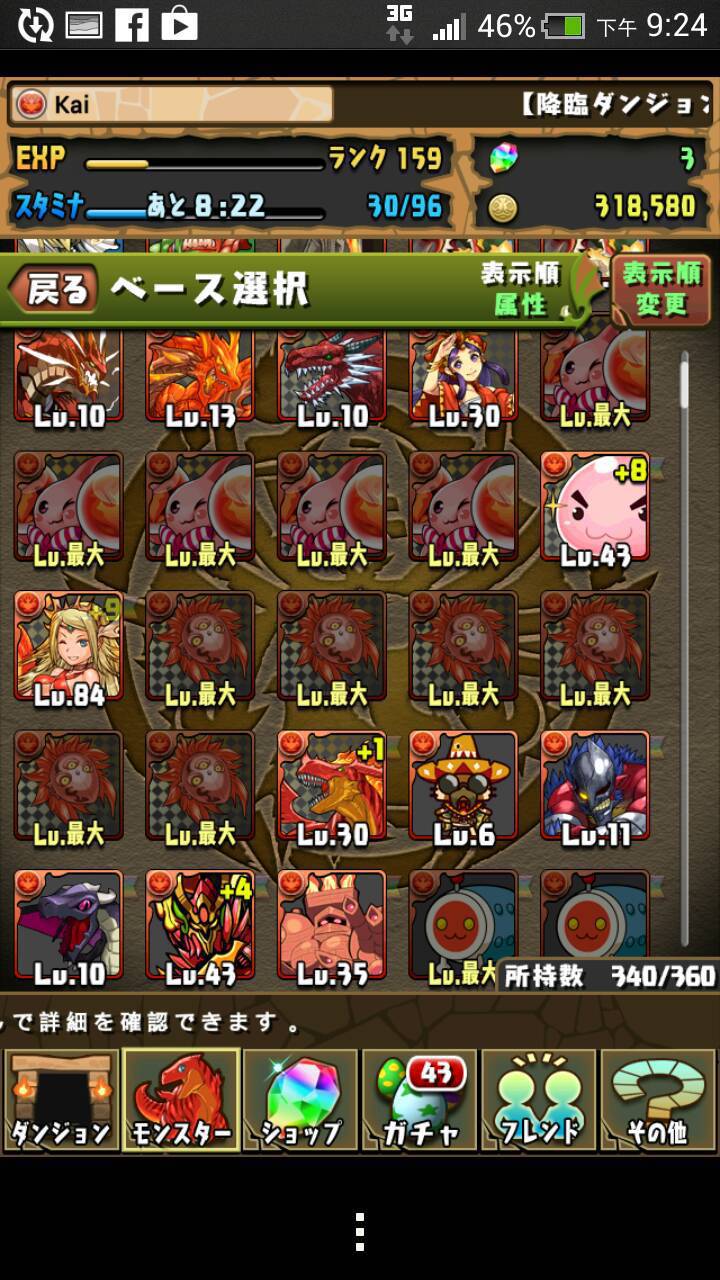Open the ショップ tab
Screen dimensions: 720x1280
[x=300, y=1099]
